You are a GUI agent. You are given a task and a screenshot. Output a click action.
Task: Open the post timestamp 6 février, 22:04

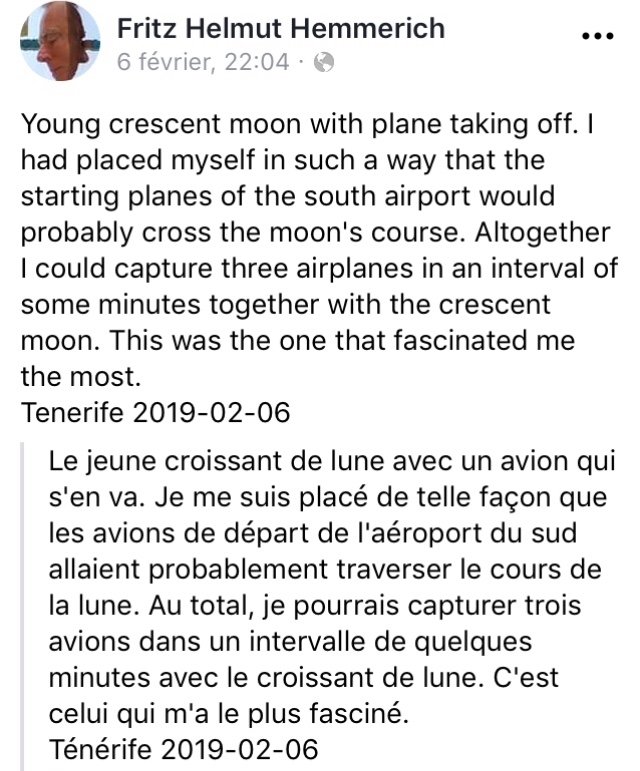click(203, 62)
